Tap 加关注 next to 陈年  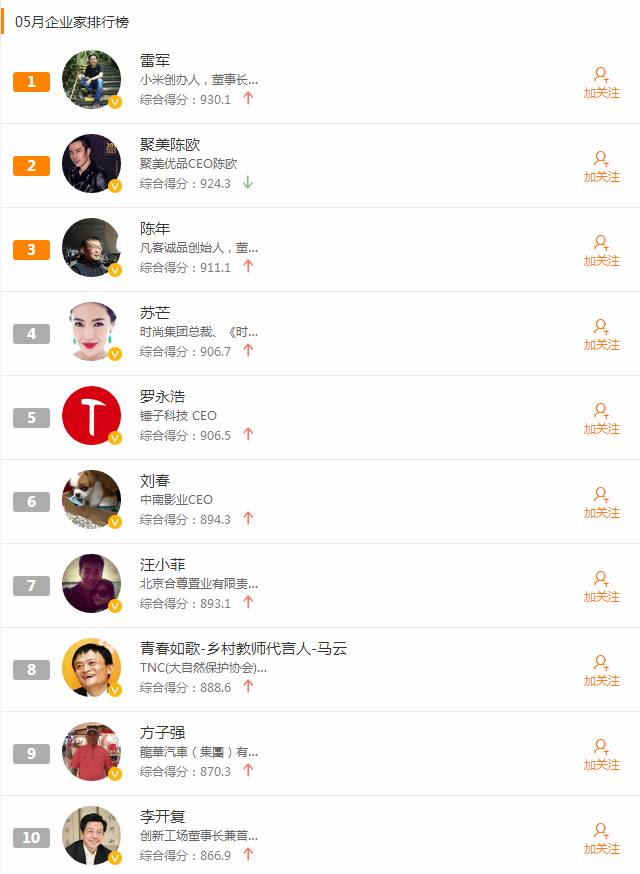click(601, 251)
